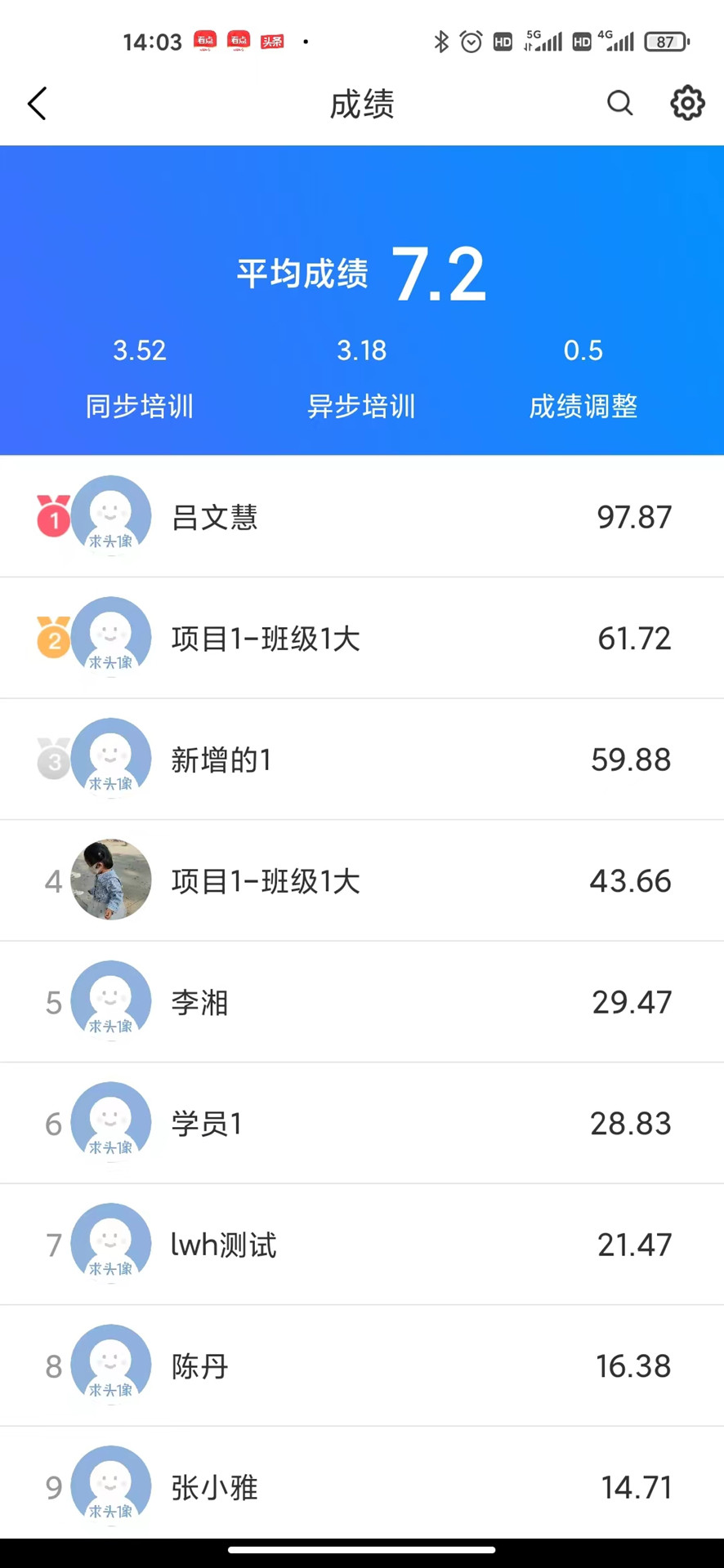Tap the silver medal icon next to 新增的1
Screen dimensions: 724x1568
pyautogui.click(x=52, y=759)
